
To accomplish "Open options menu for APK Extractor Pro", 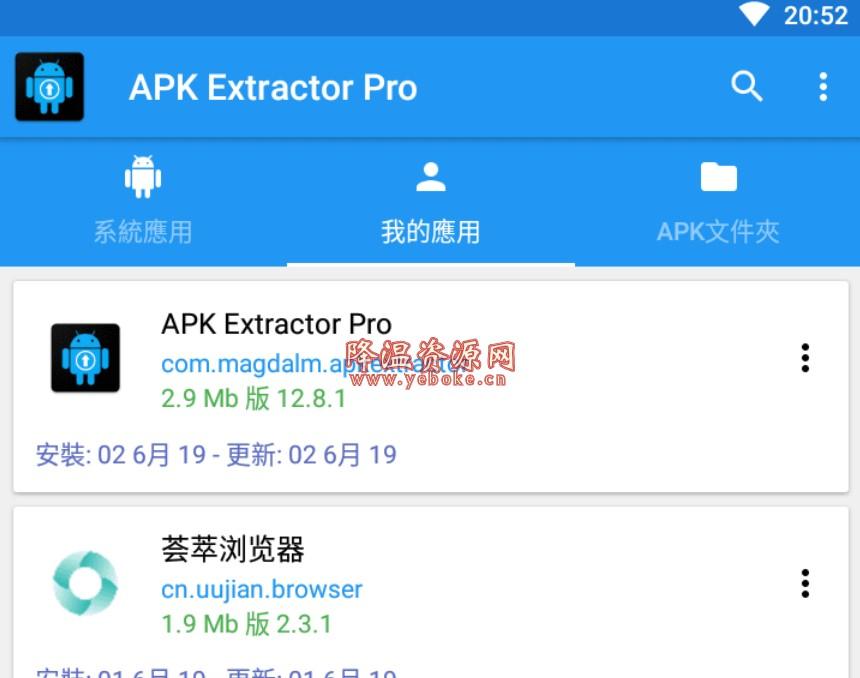I will click(805, 358).
